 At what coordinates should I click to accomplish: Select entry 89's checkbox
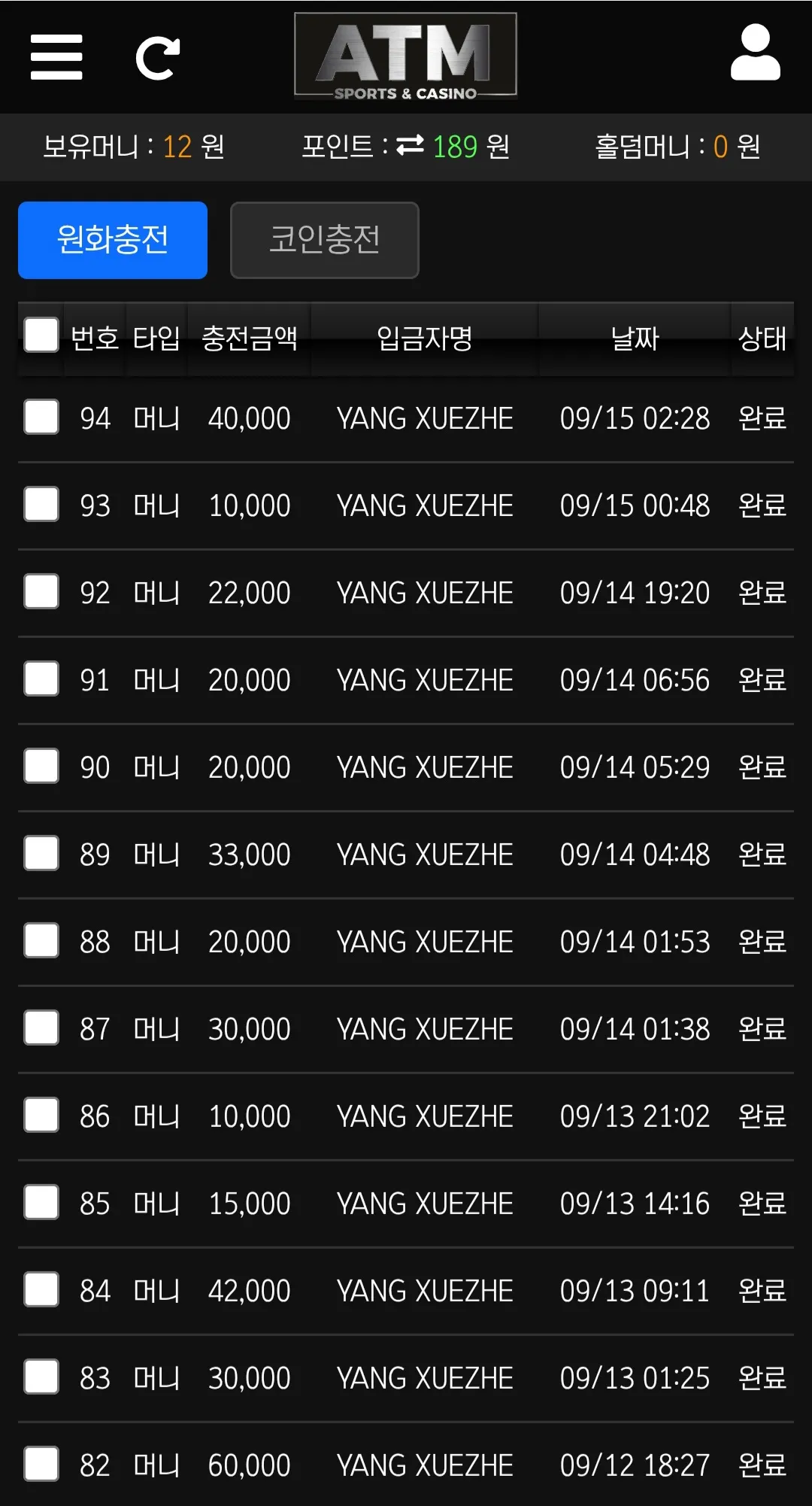point(41,853)
